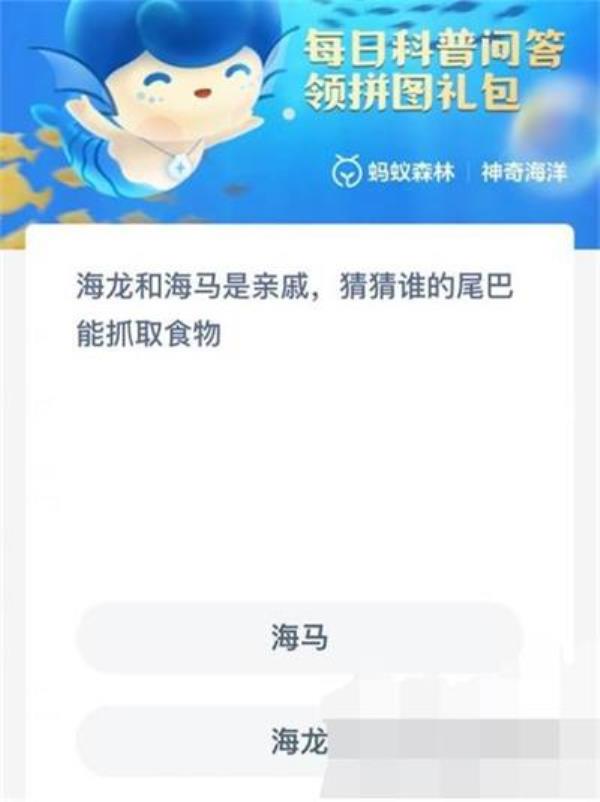Choose 海龙 as the answer

[x=299, y=742]
